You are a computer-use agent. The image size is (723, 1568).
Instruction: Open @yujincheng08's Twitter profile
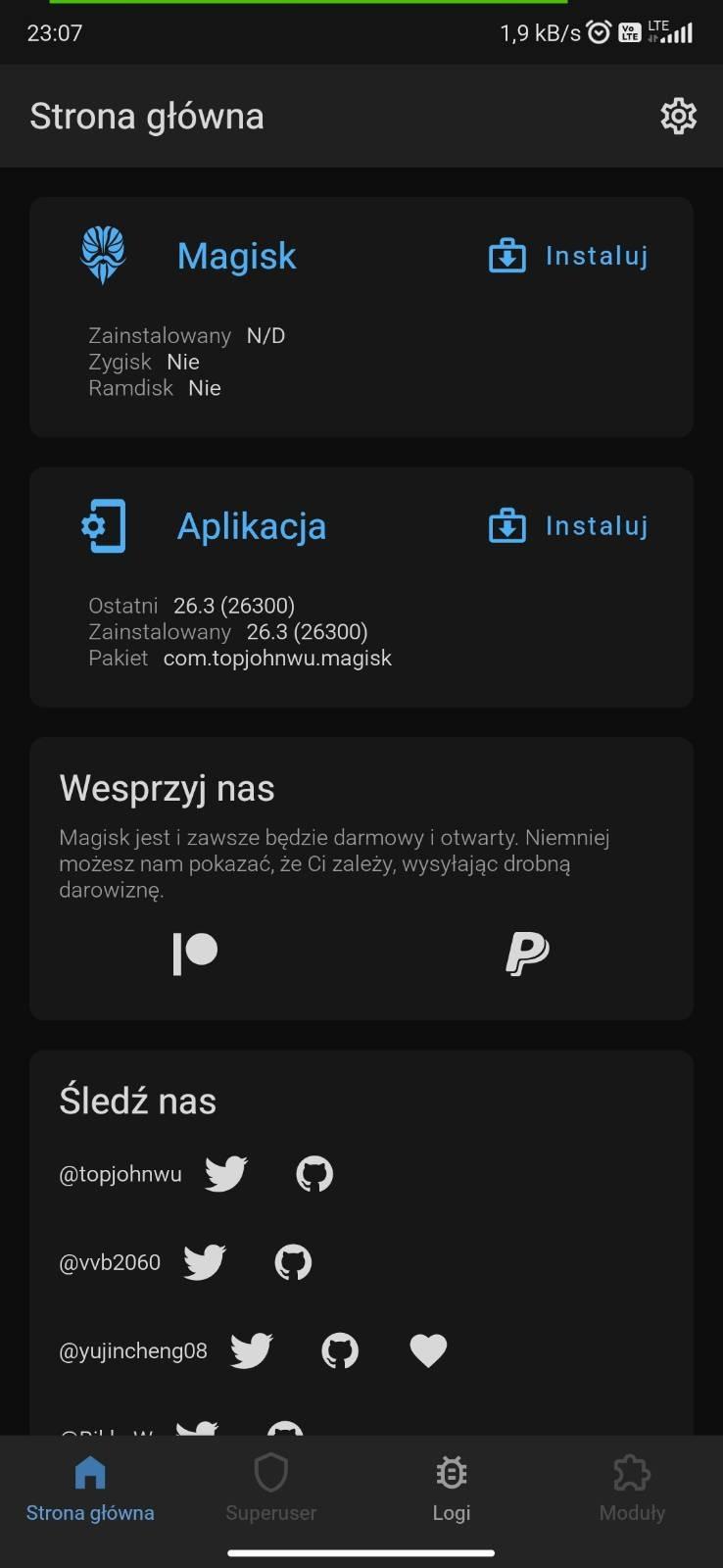point(251,1350)
